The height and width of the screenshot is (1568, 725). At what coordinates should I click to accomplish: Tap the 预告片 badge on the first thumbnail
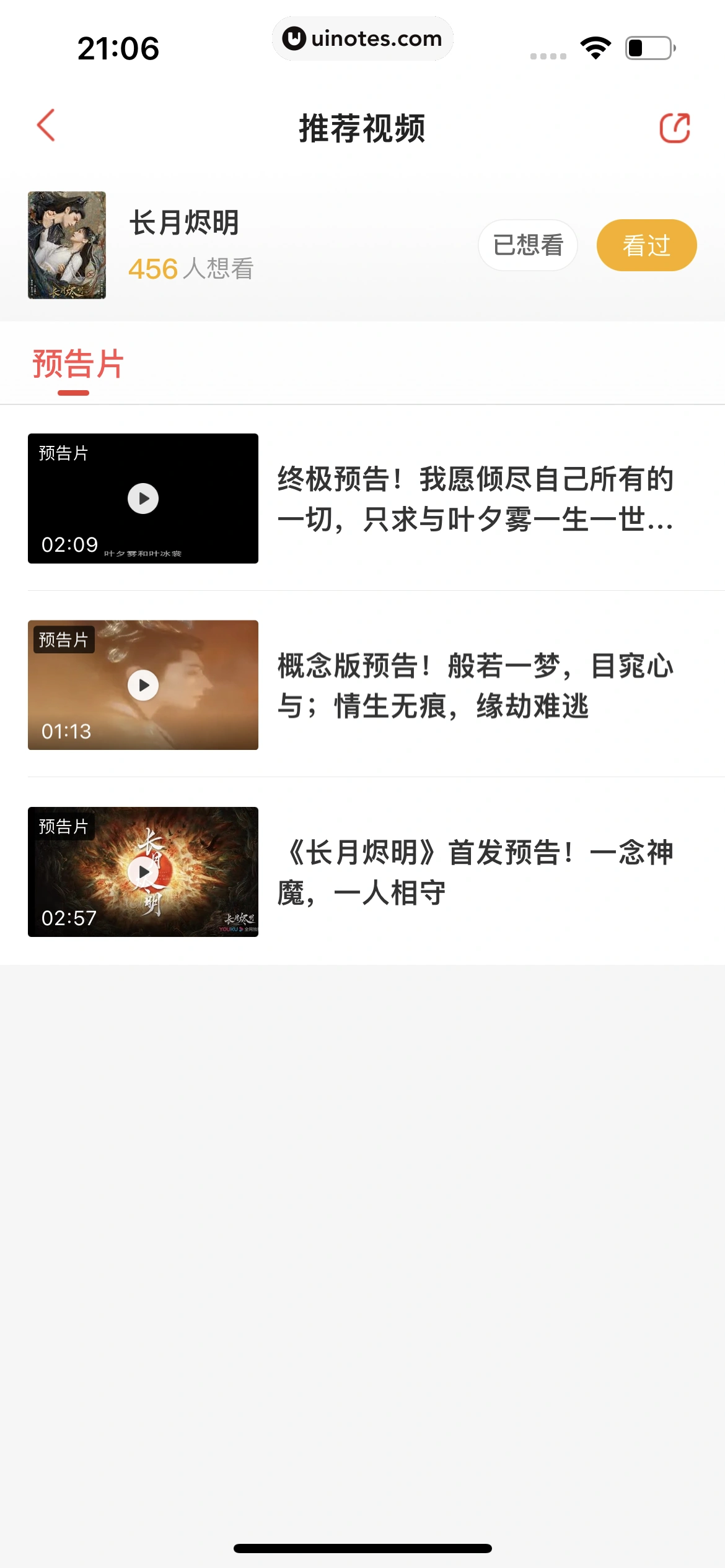[x=64, y=454]
